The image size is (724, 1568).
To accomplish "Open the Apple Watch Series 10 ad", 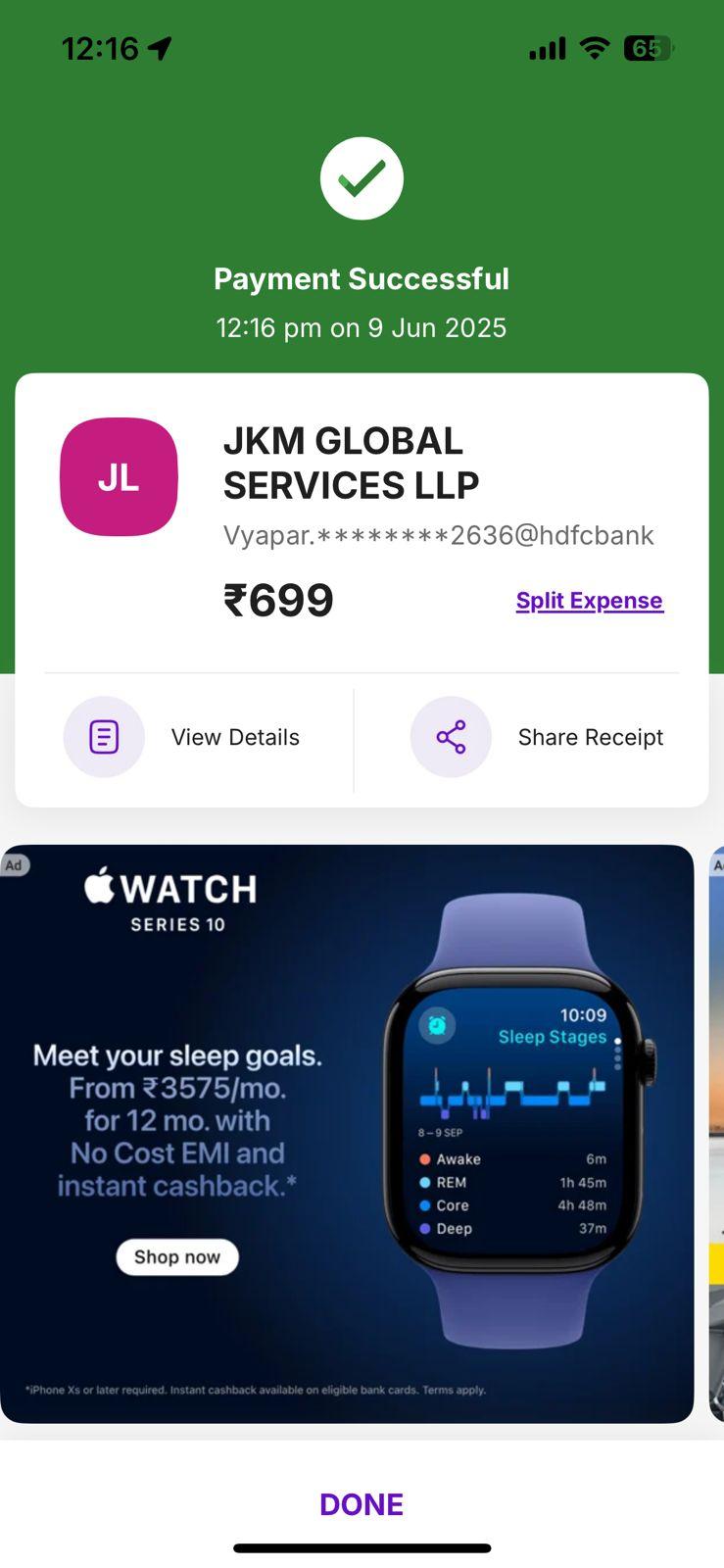I will pyautogui.click(x=347, y=1134).
